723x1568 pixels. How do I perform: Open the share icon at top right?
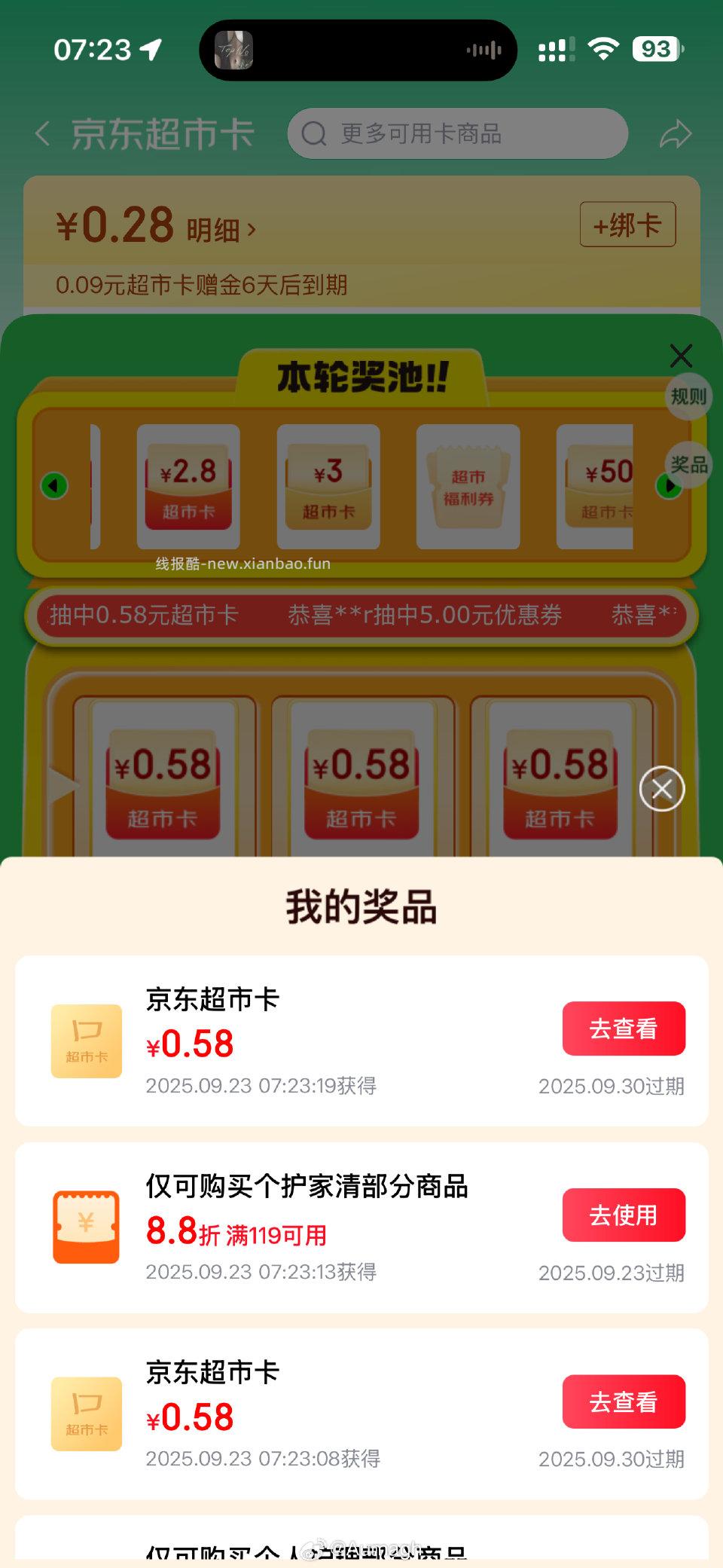click(x=677, y=133)
